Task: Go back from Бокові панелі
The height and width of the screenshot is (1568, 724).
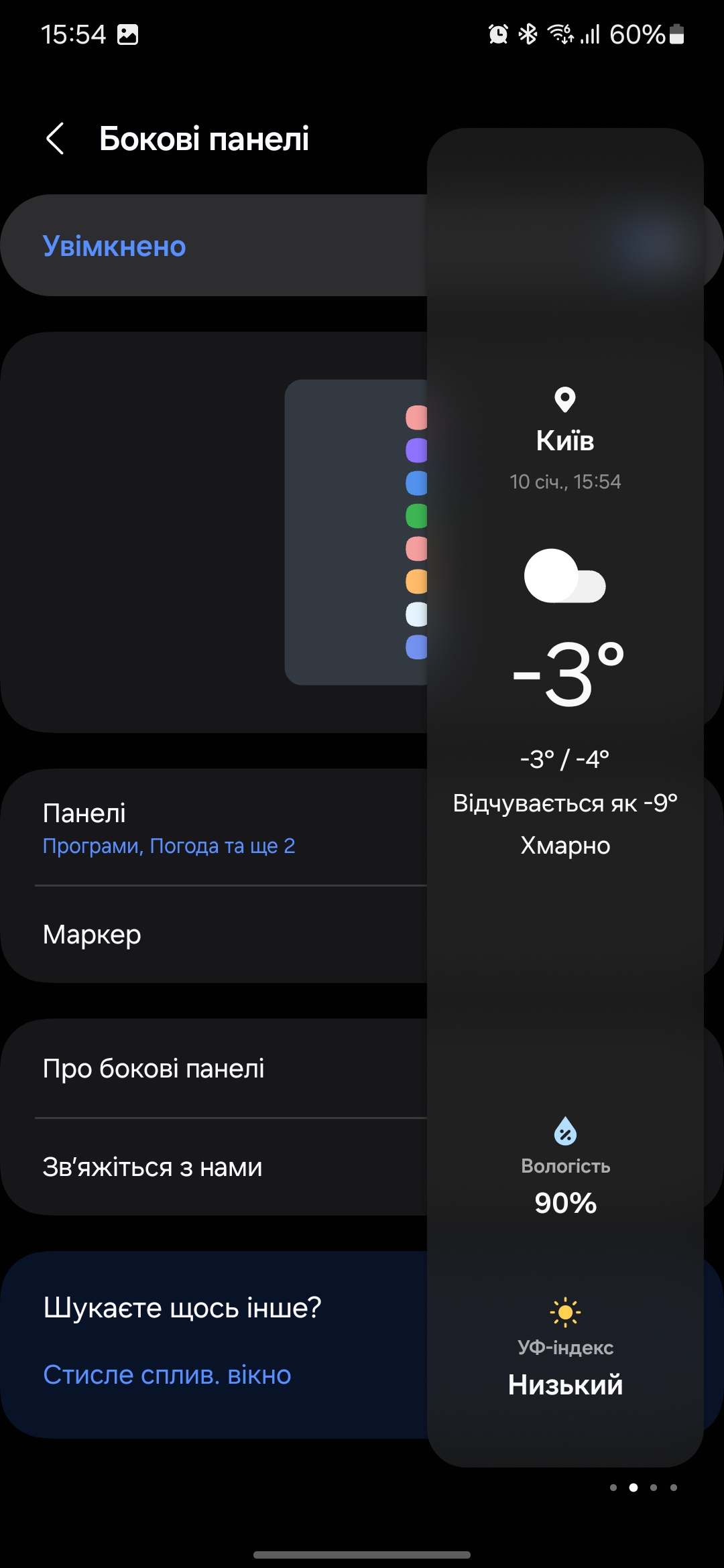Action: [x=55, y=139]
